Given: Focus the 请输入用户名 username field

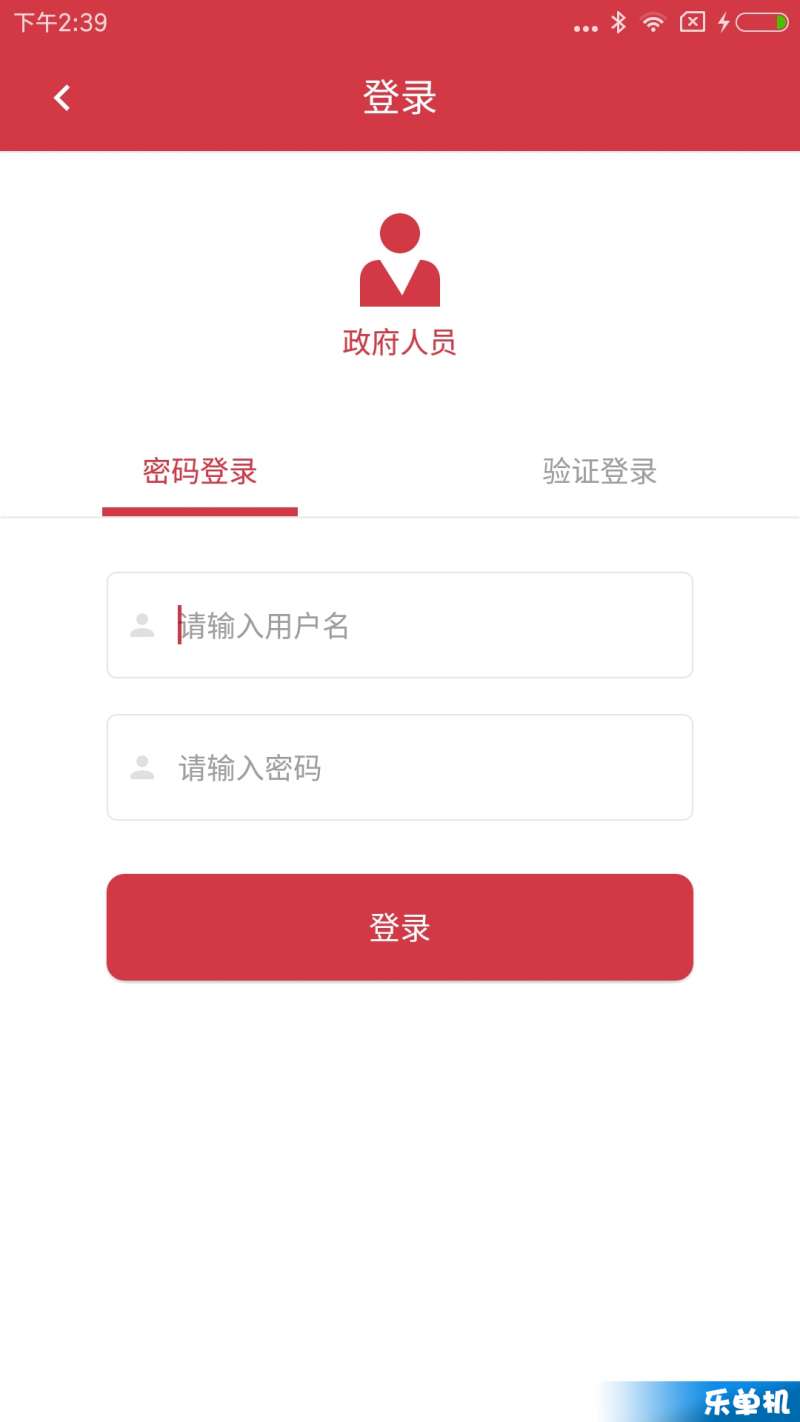Looking at the screenshot, I should (400, 625).
